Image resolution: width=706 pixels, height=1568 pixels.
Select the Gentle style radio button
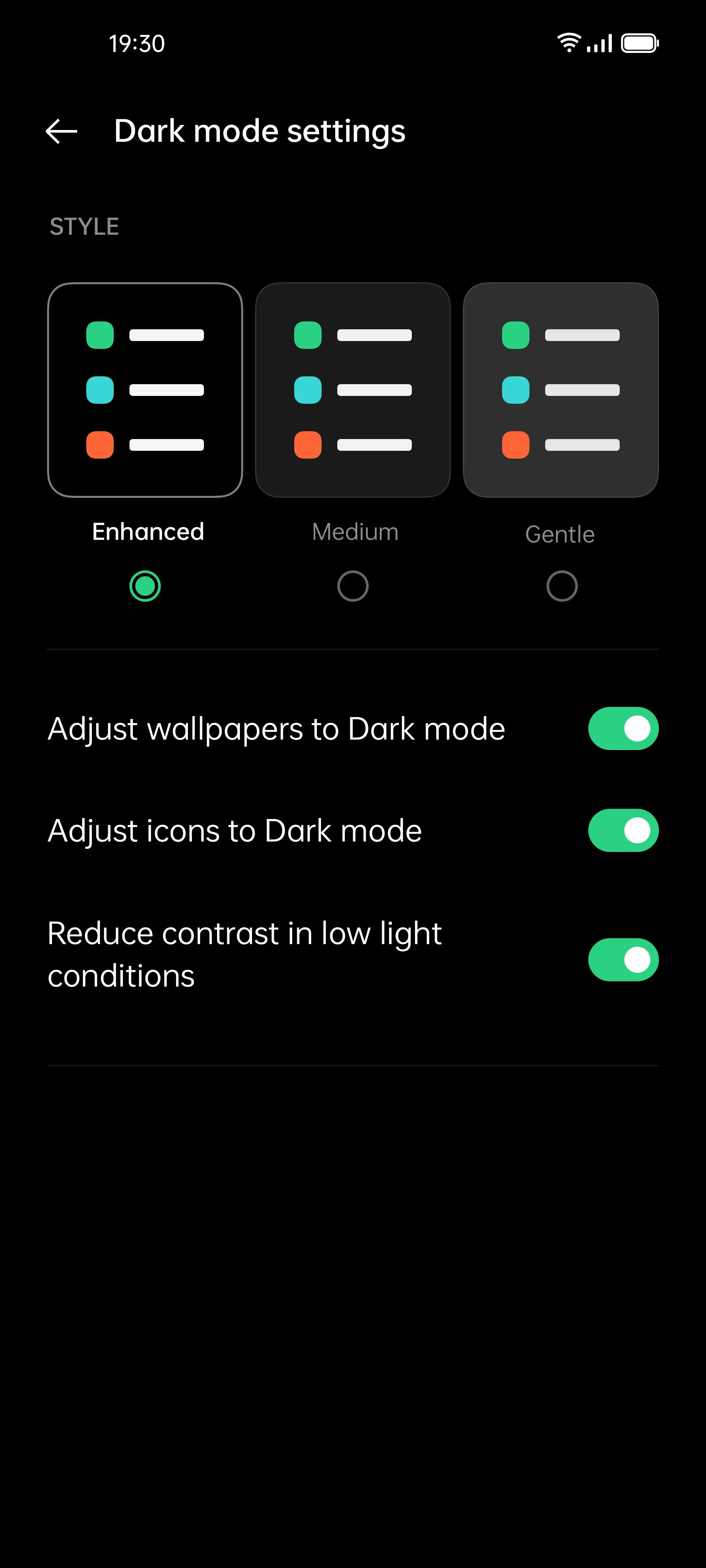point(562,586)
